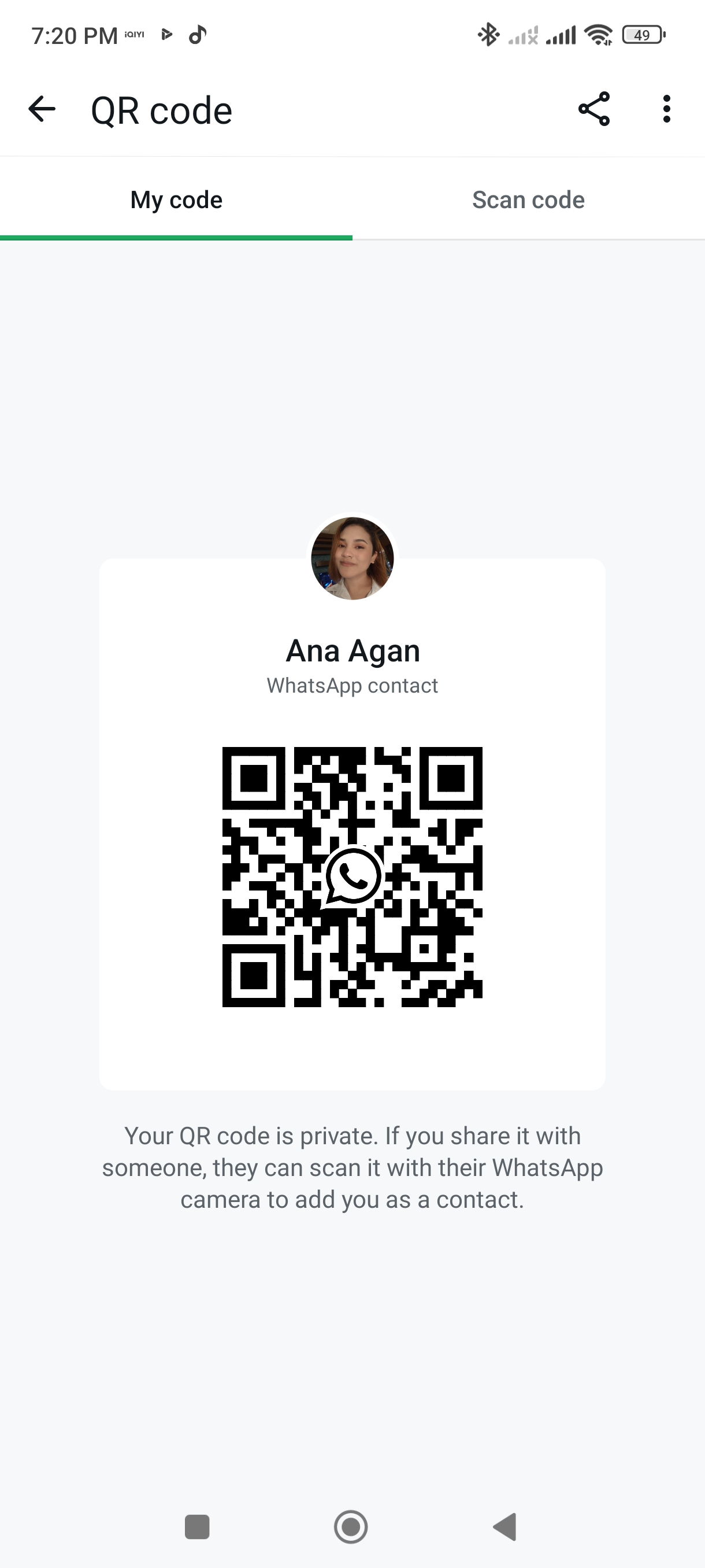The image size is (705, 1568).
Task: Open the overflow menu
Action: [667, 110]
